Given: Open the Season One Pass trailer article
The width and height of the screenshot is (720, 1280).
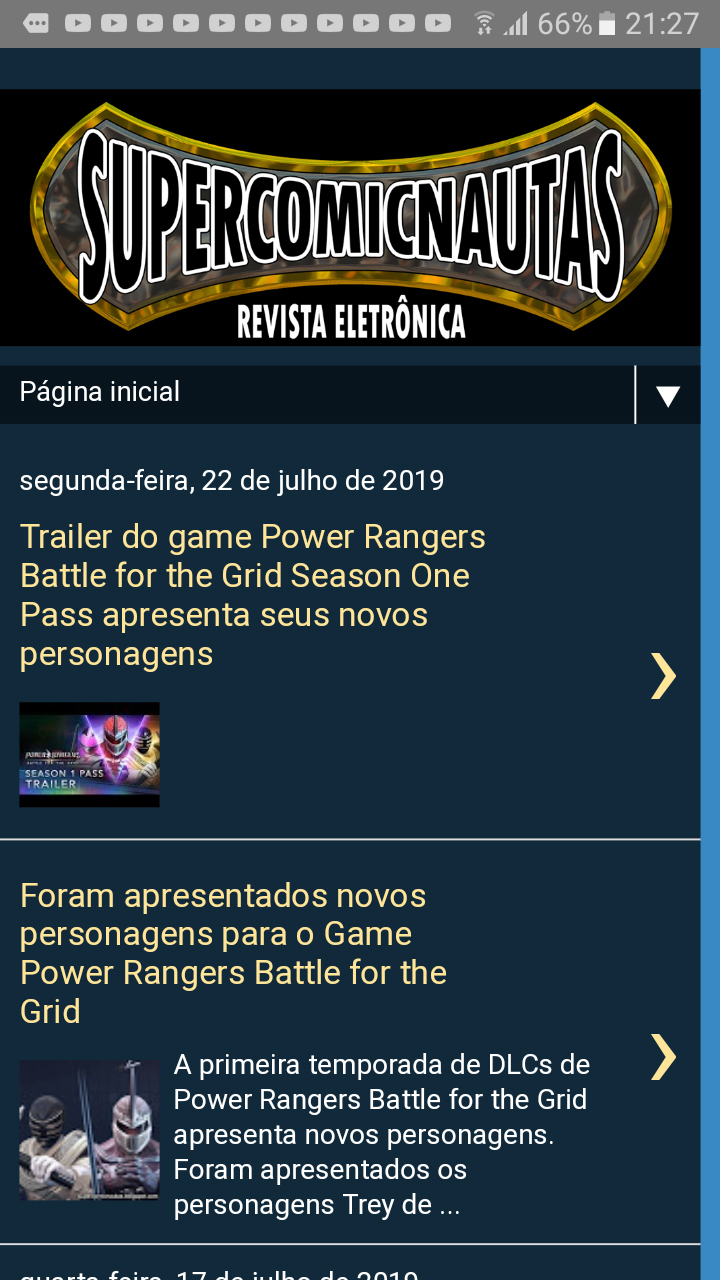Looking at the screenshot, I should coord(252,595).
